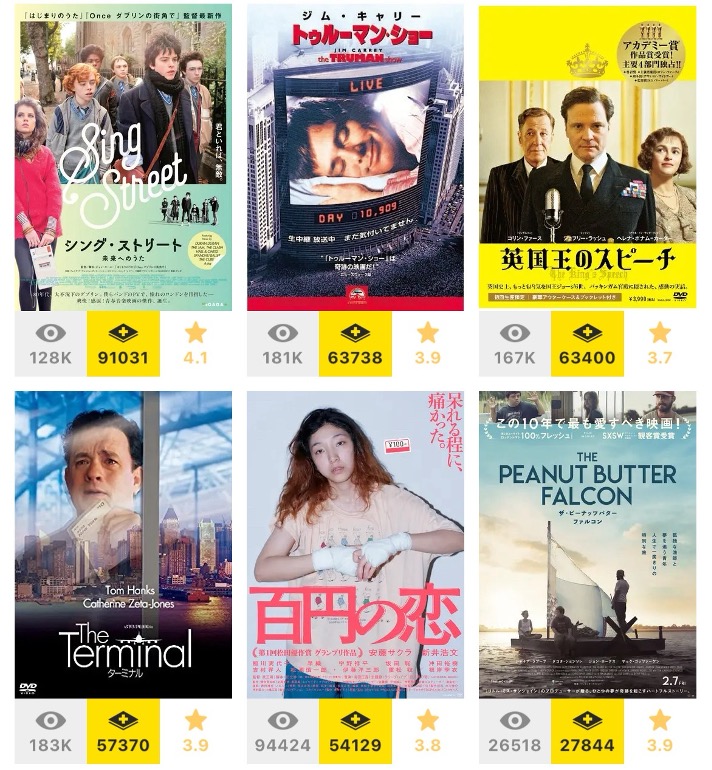Mark Sing Street as watched (eye, 128K)
Screen dimensions: 712x770
(x=51, y=344)
